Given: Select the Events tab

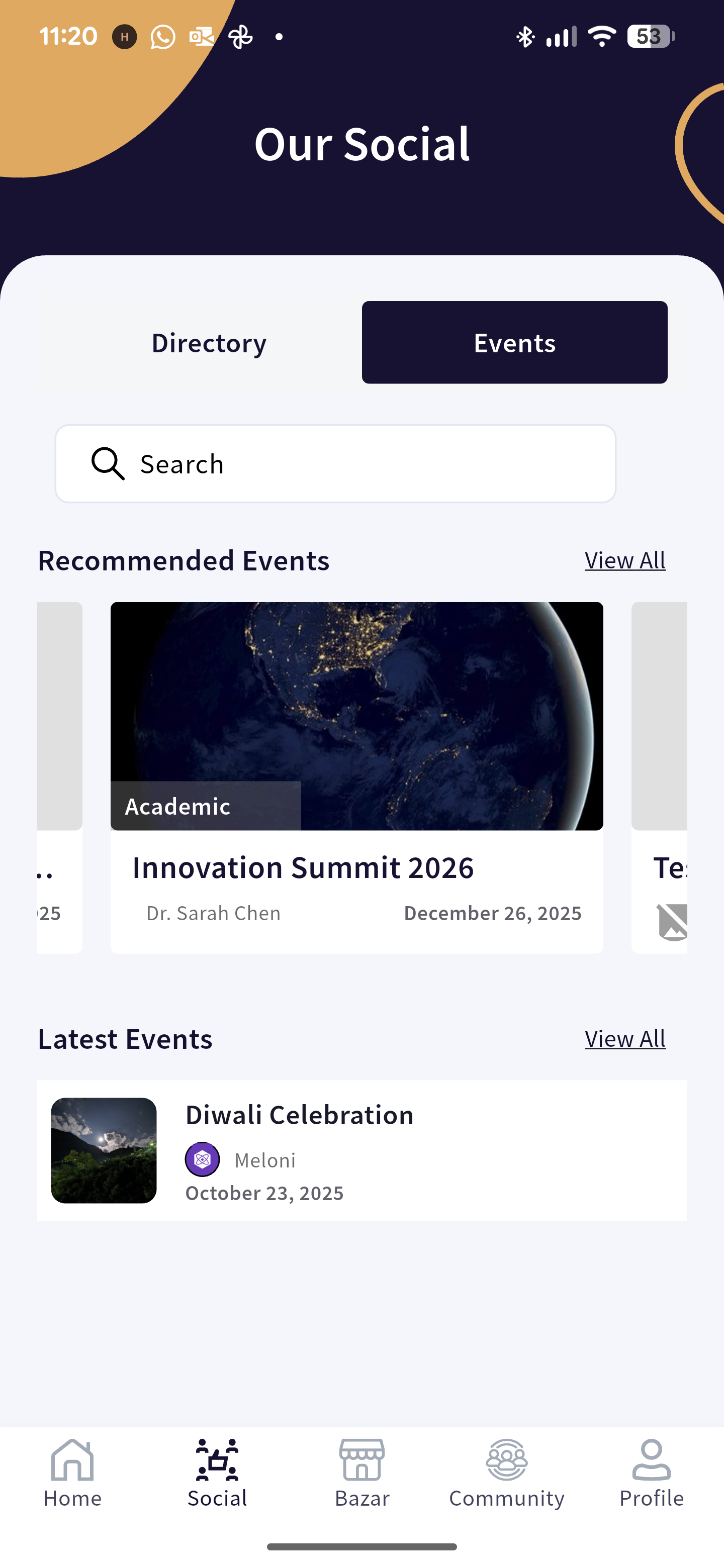Looking at the screenshot, I should 514,343.
